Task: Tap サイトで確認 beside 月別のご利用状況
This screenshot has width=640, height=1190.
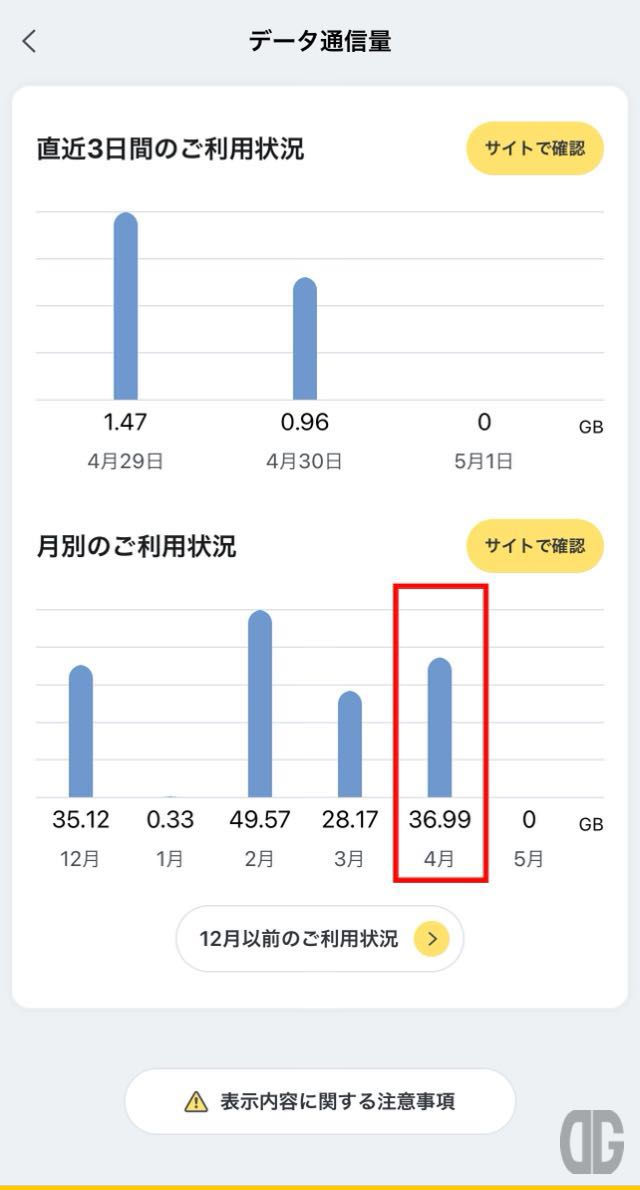Action: click(535, 545)
